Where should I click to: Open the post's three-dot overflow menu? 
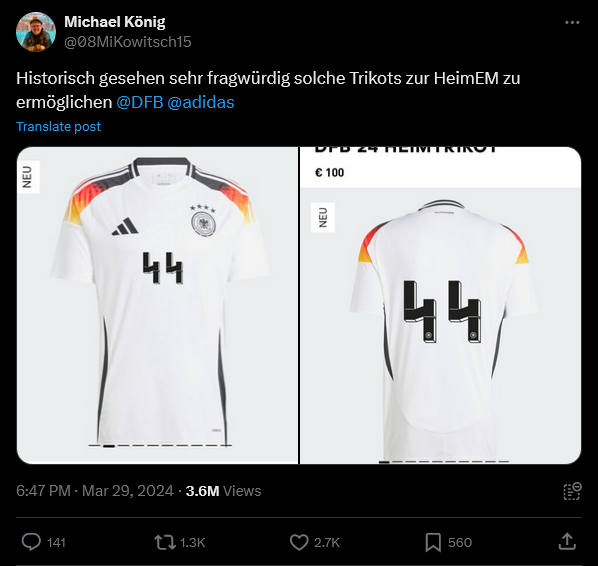tap(572, 23)
